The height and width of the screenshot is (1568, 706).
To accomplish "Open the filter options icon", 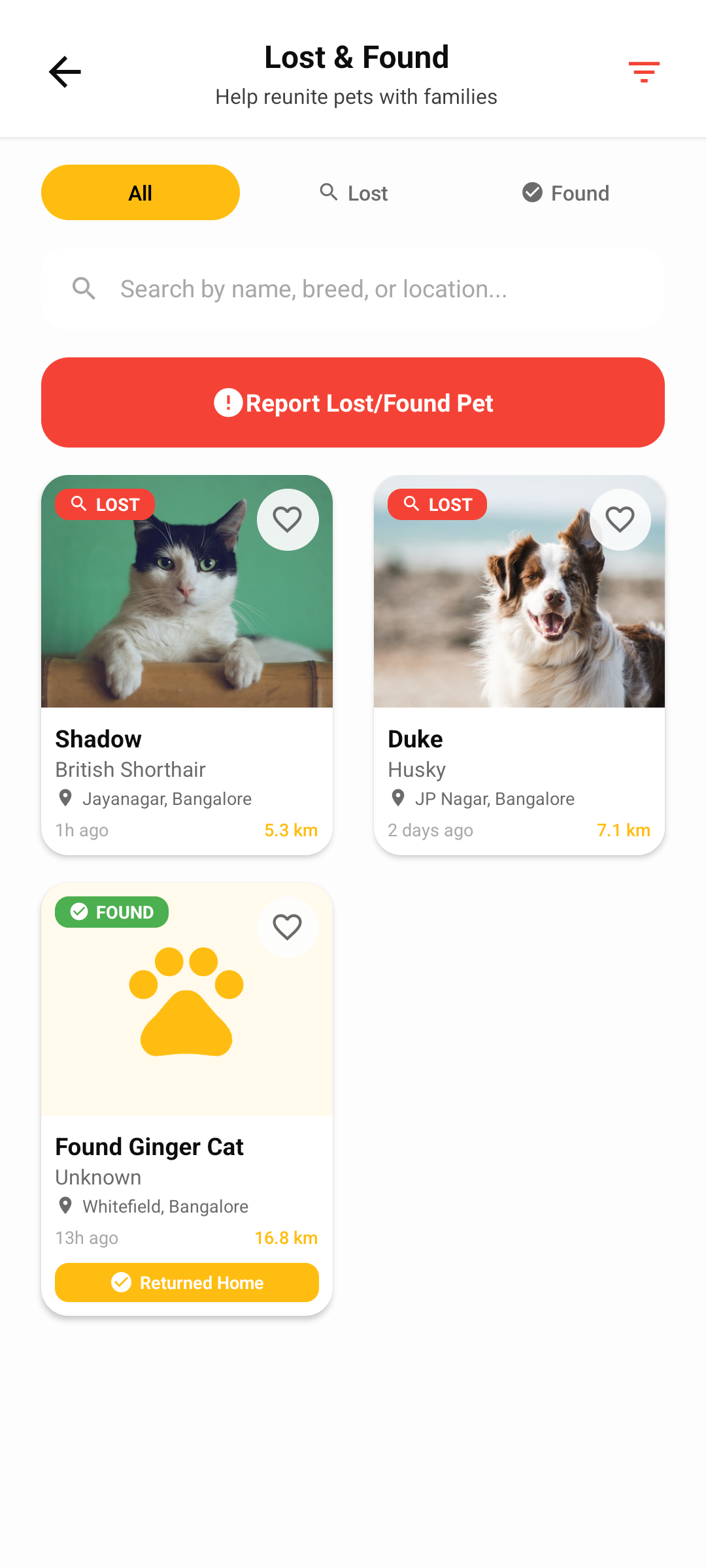I will [644, 72].
